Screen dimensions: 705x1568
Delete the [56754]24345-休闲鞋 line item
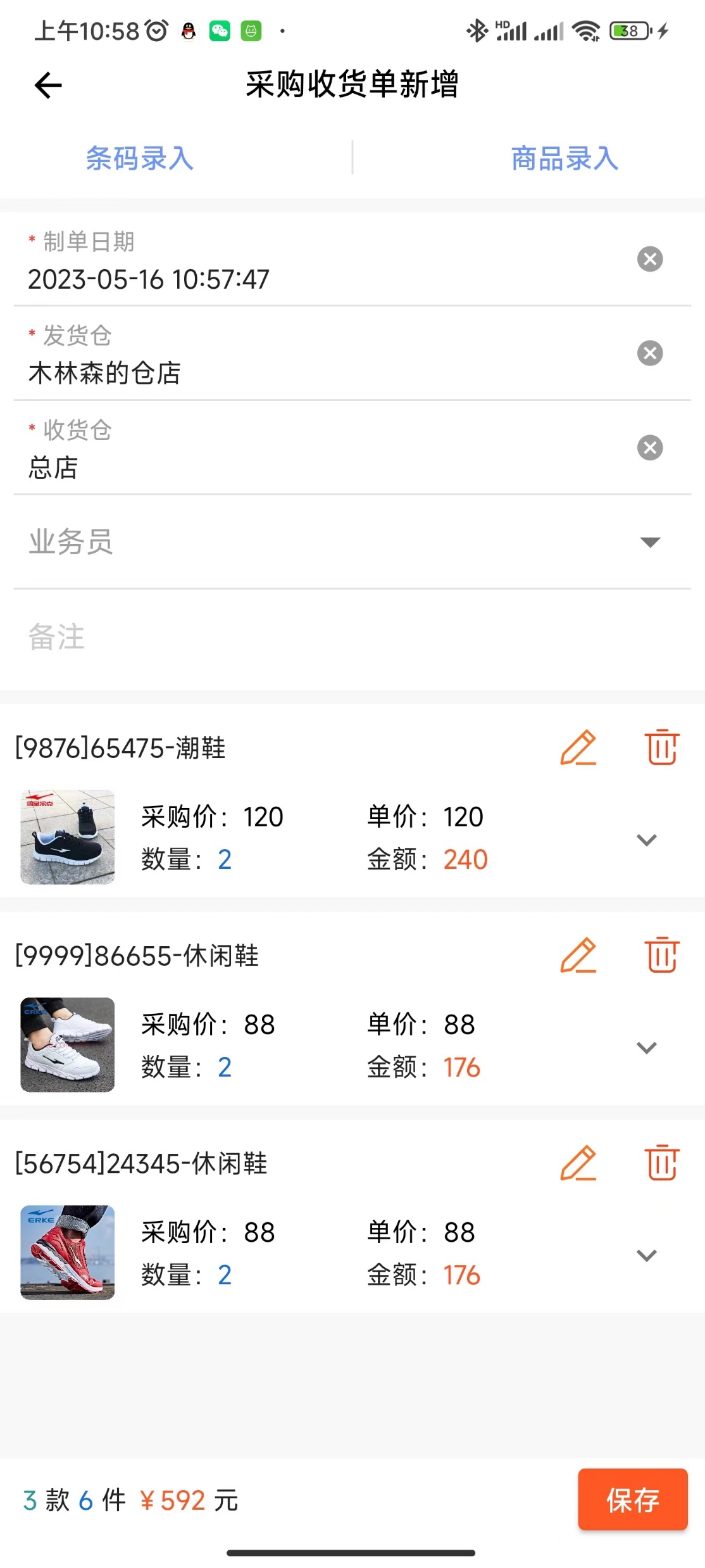click(x=661, y=1164)
